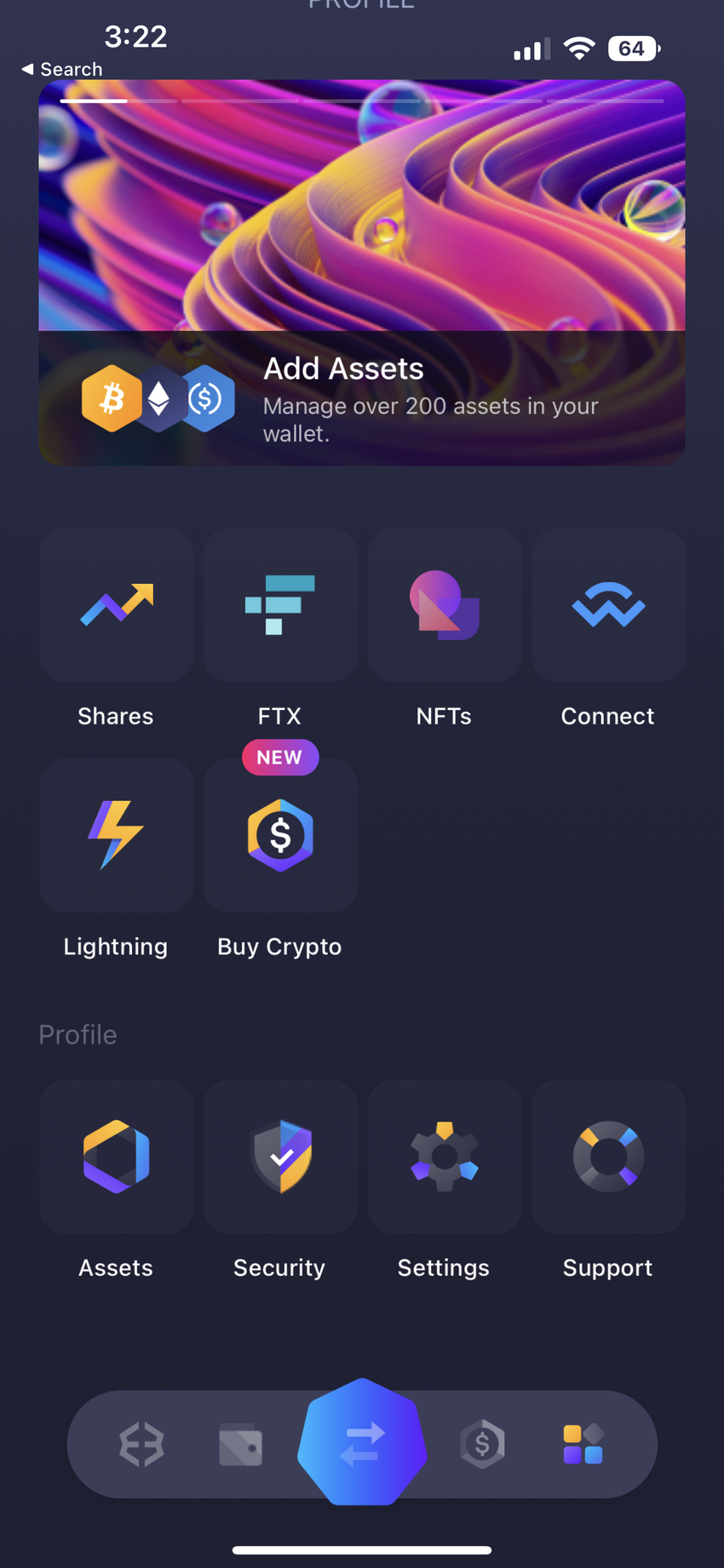Open Buy Crypto
Screen dimensions: 724x1568
[280, 835]
